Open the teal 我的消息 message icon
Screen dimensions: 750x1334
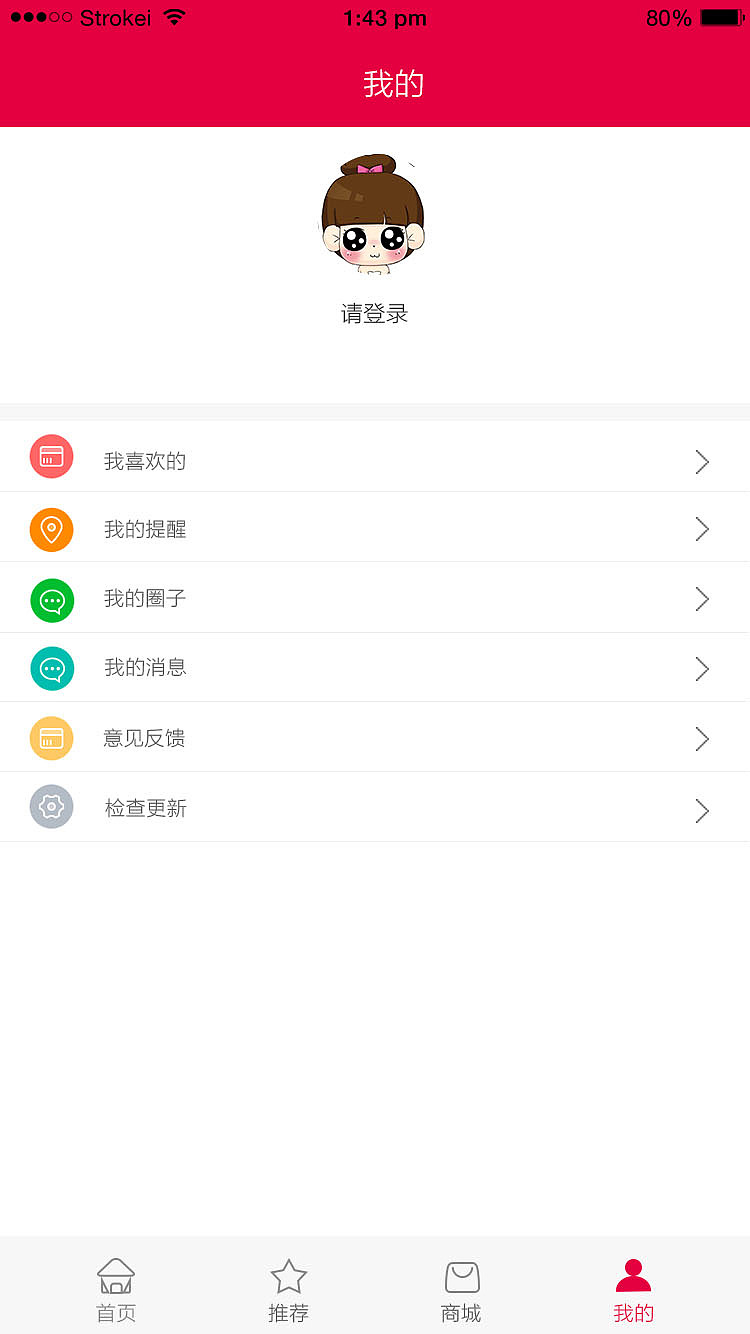click(51, 668)
